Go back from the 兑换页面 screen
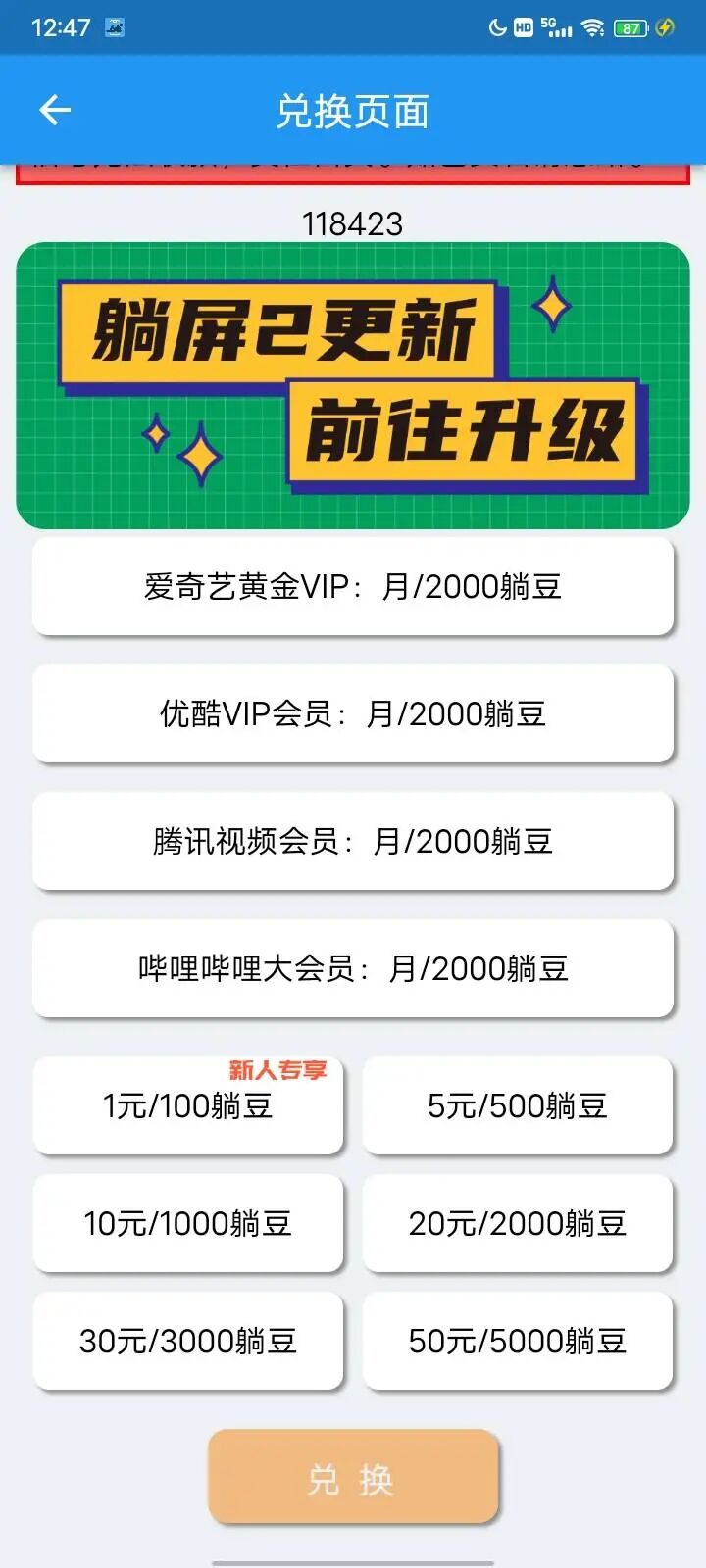Viewport: 706px width, 1568px height. coord(55,110)
